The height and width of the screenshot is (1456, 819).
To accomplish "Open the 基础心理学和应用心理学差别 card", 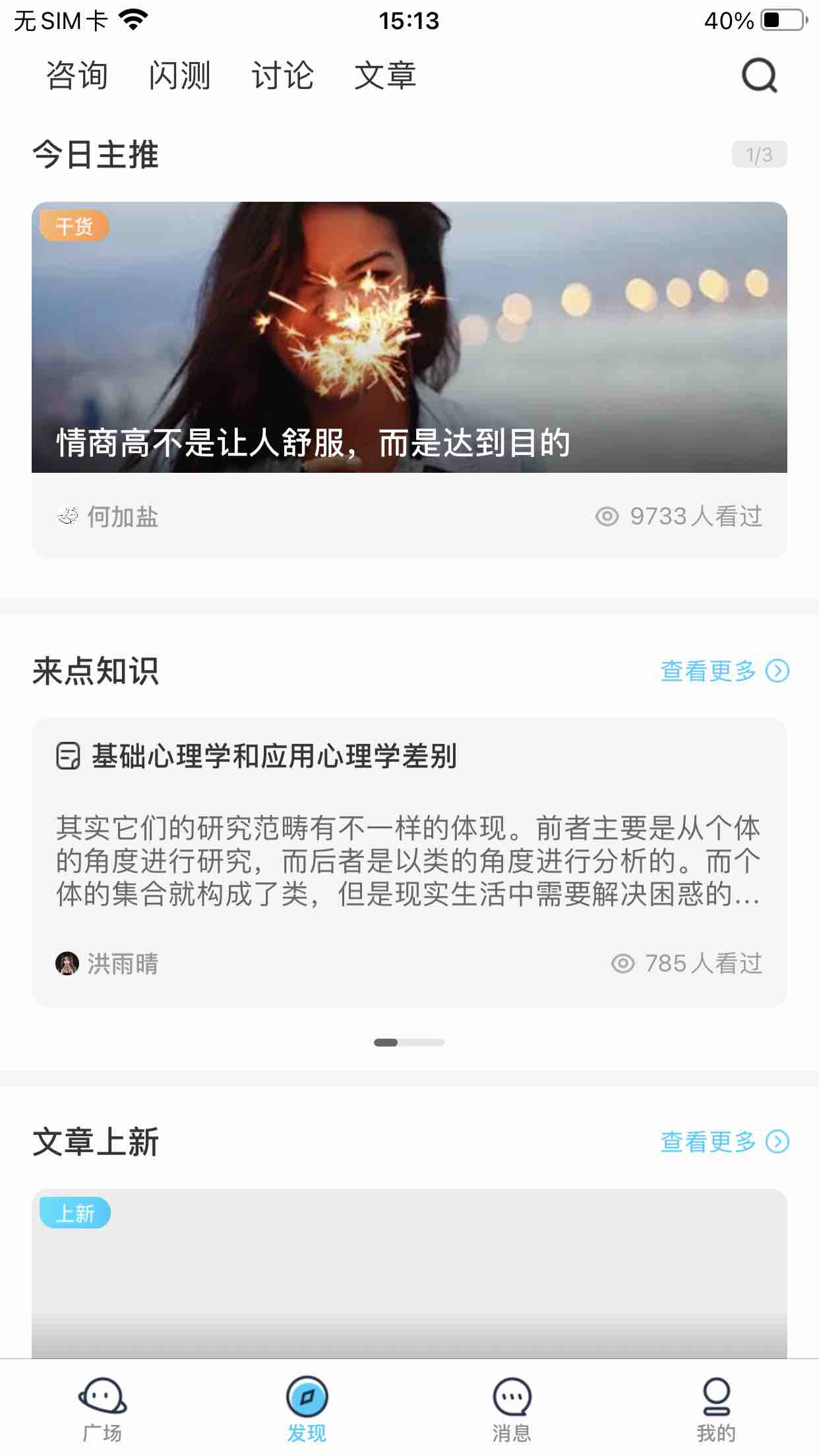I will [409, 857].
